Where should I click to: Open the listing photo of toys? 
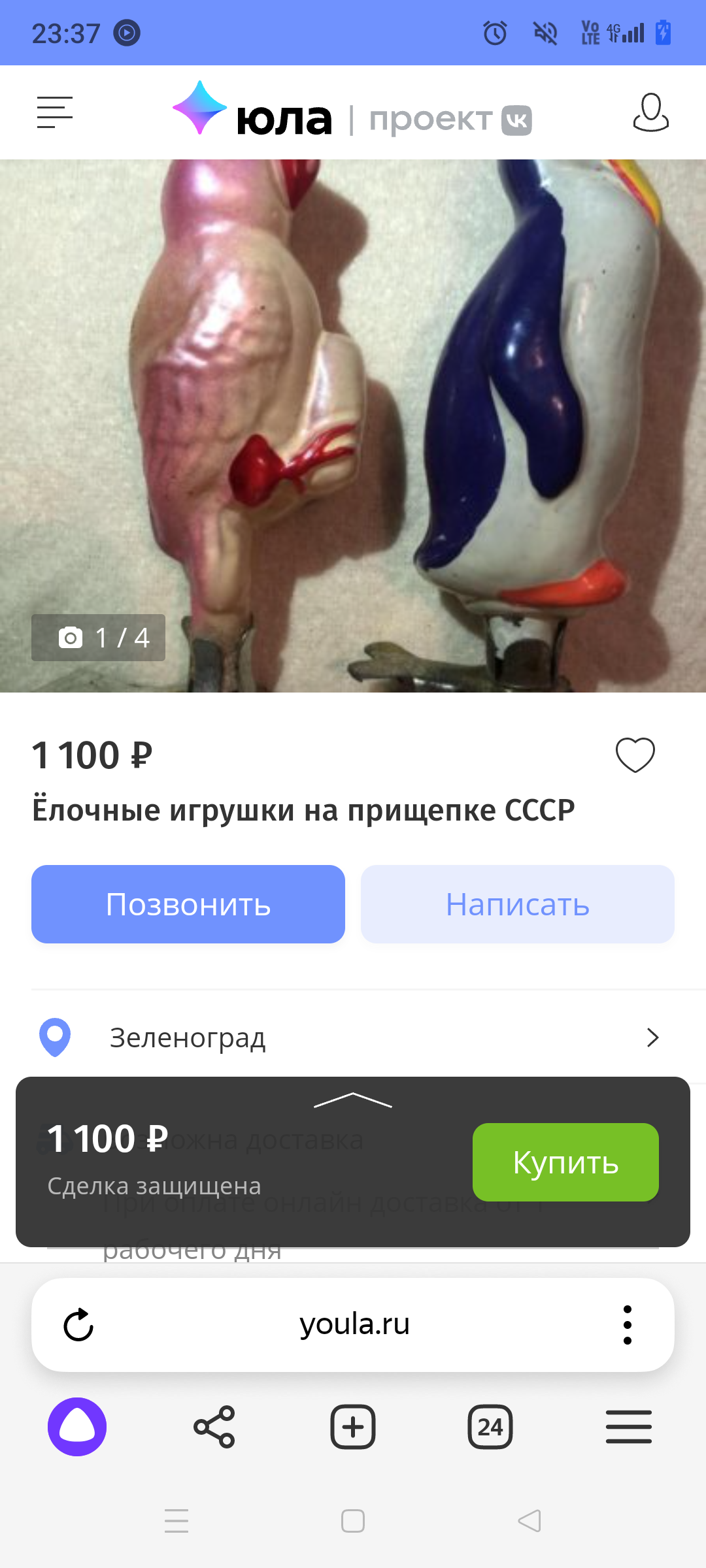pyautogui.click(x=353, y=425)
